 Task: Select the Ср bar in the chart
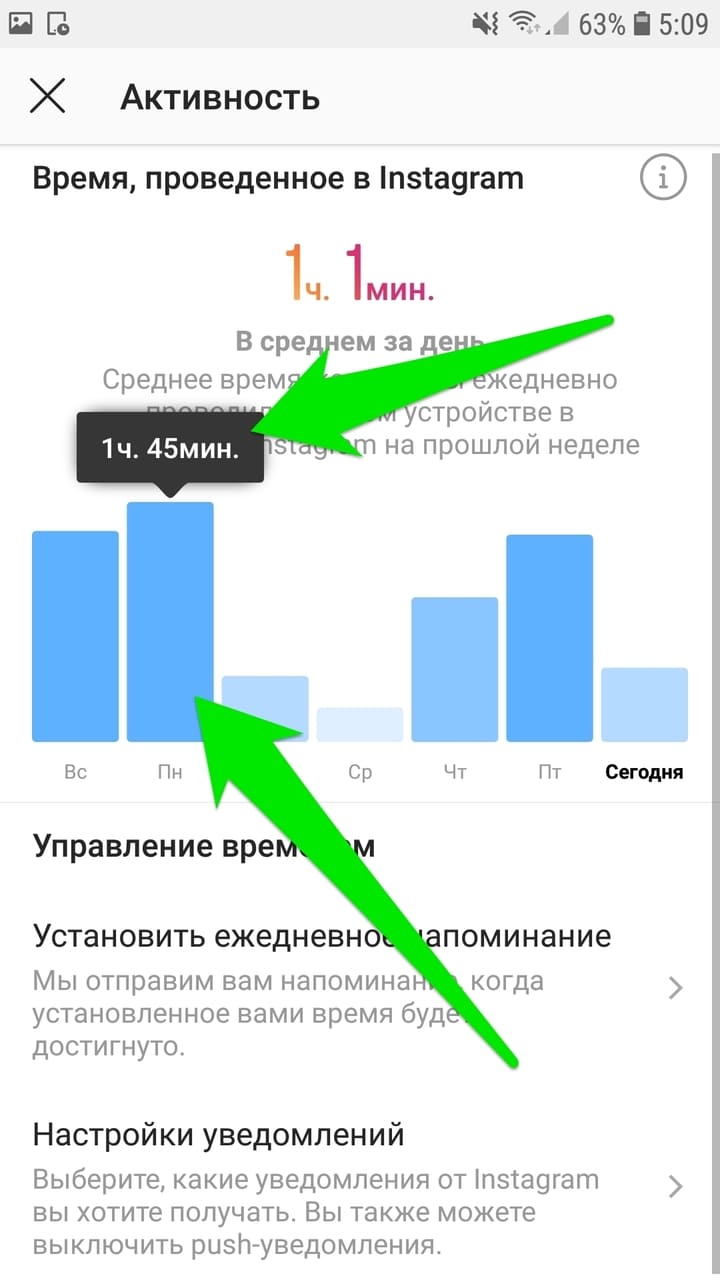(360, 724)
